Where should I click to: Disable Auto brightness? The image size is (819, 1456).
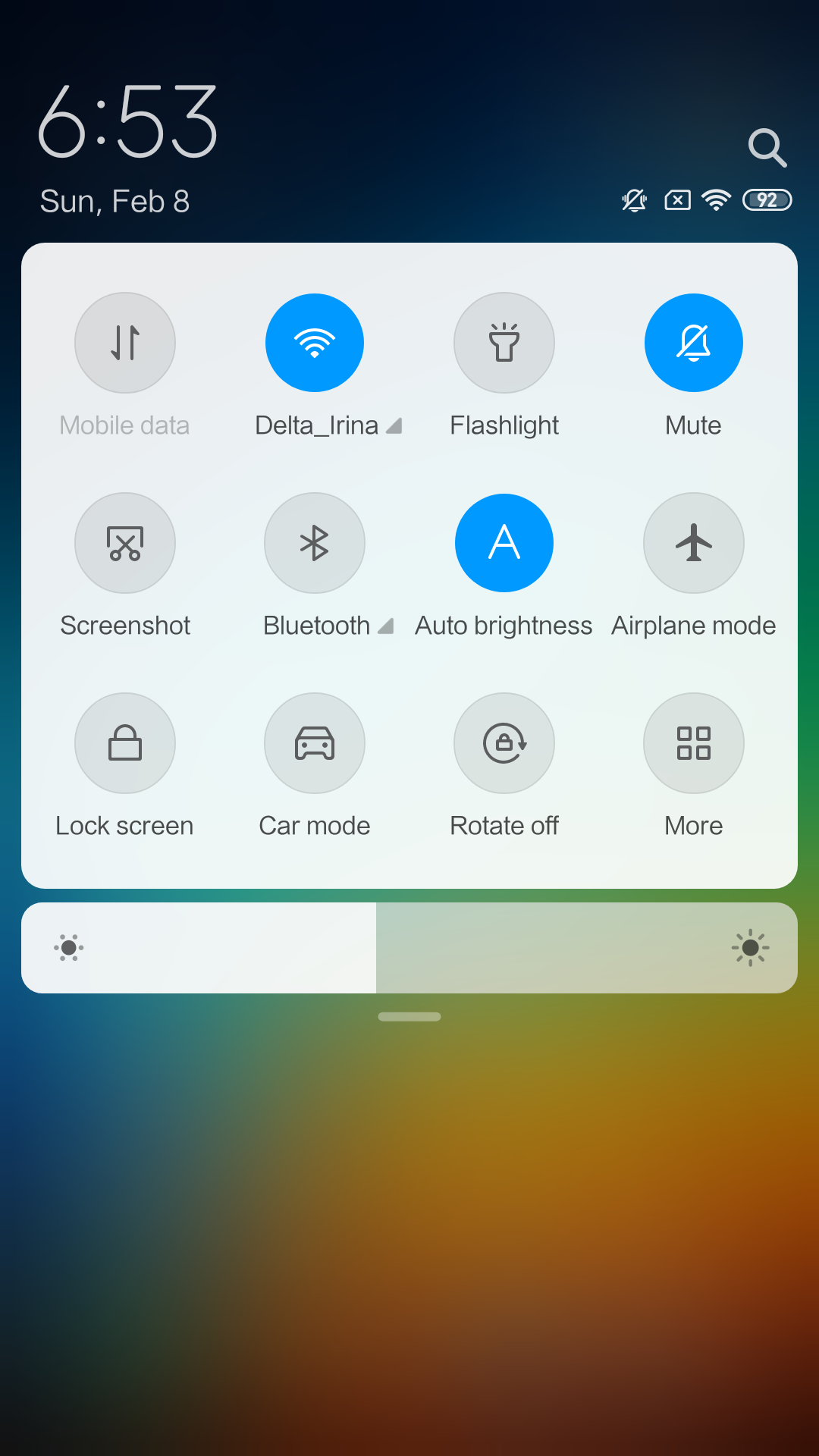(504, 543)
